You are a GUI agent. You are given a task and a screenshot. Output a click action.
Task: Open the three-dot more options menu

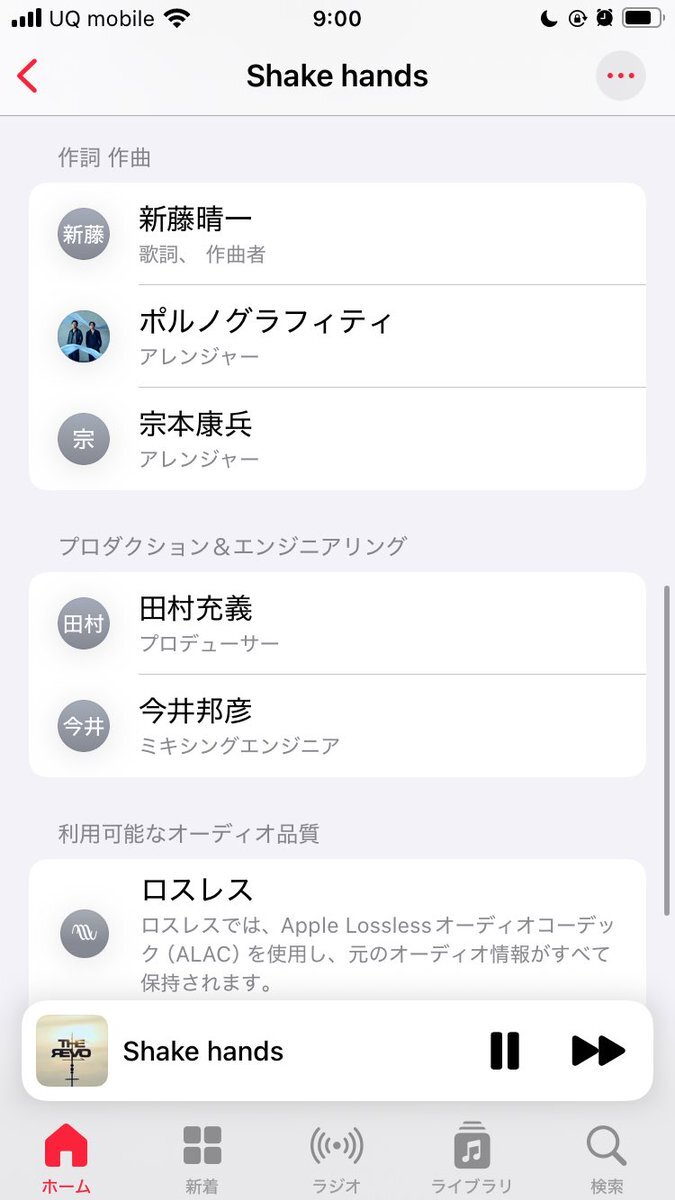point(620,76)
